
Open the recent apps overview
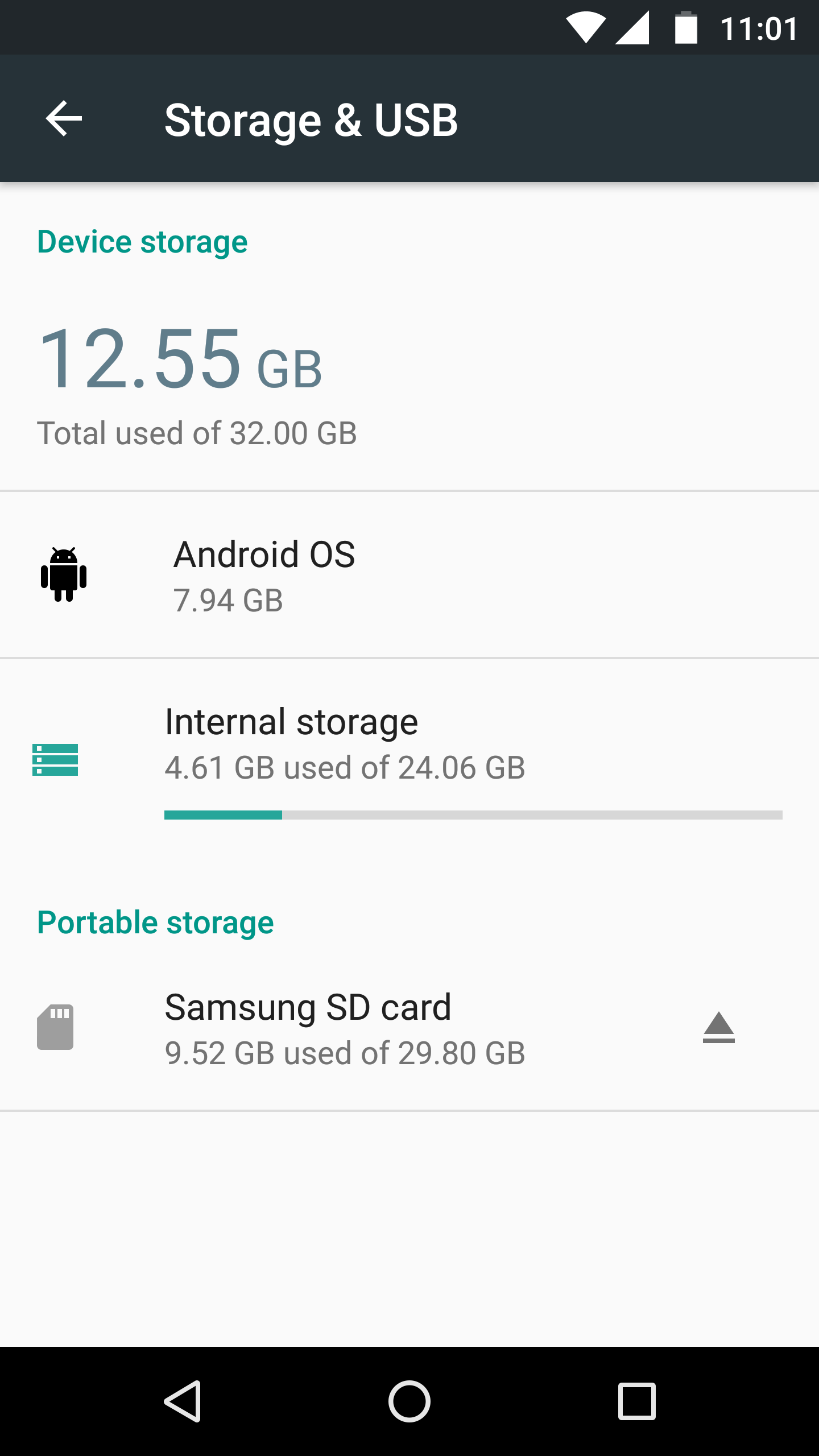click(636, 1401)
